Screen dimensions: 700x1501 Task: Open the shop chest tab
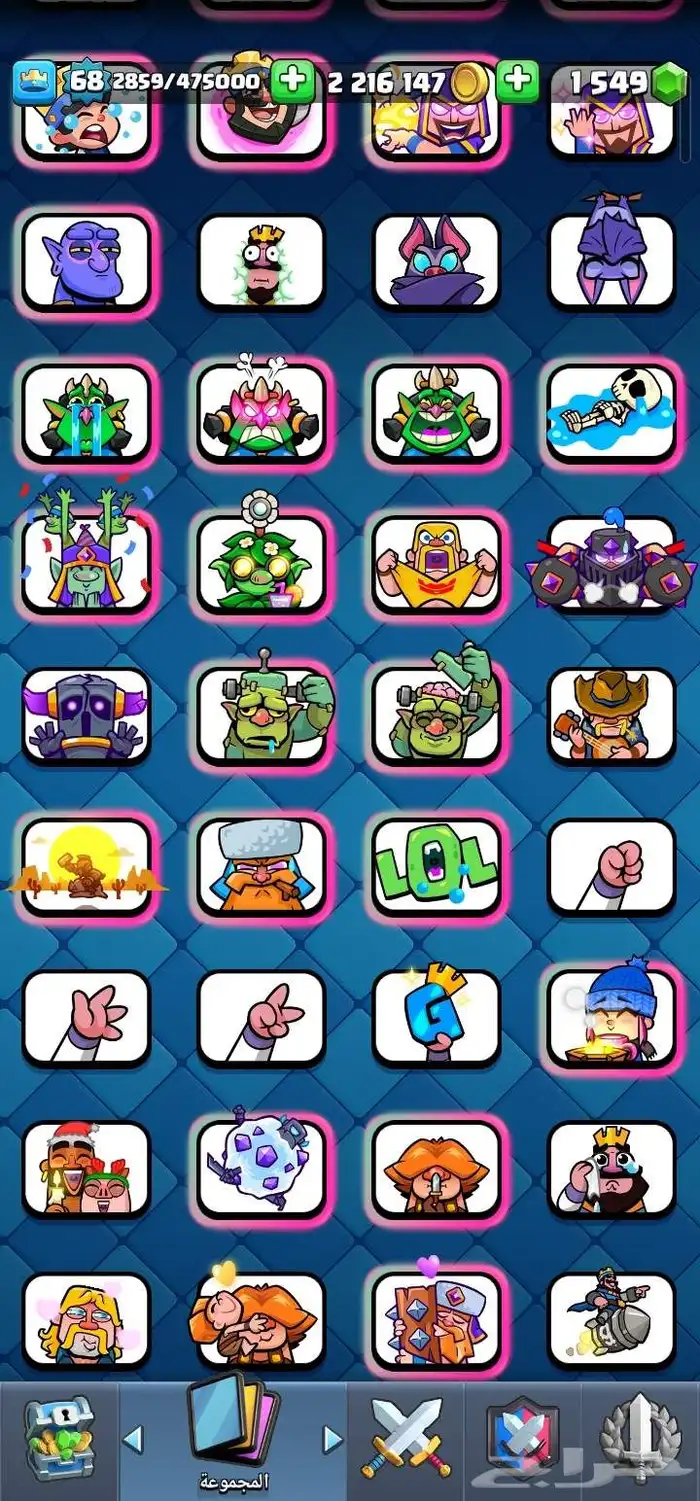point(57,1438)
